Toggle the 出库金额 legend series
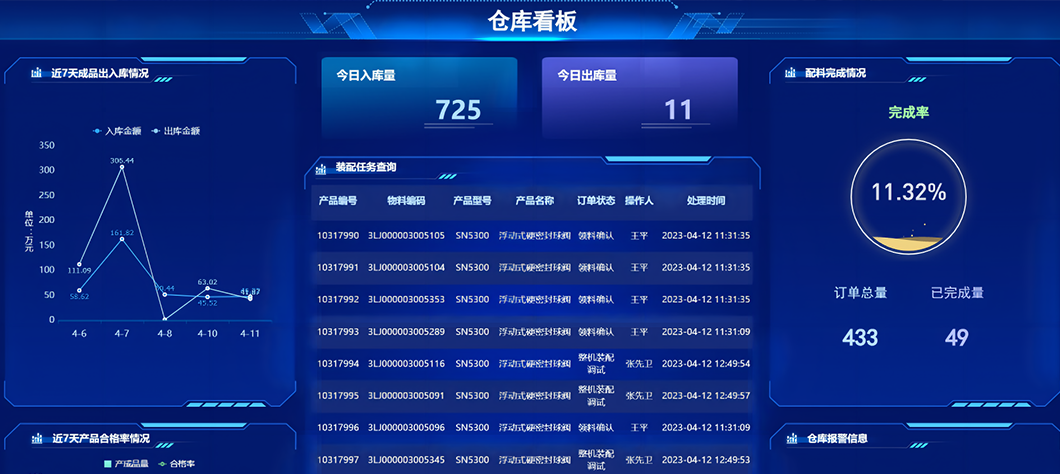Screen dimensions: 1060x474 [x=176, y=131]
